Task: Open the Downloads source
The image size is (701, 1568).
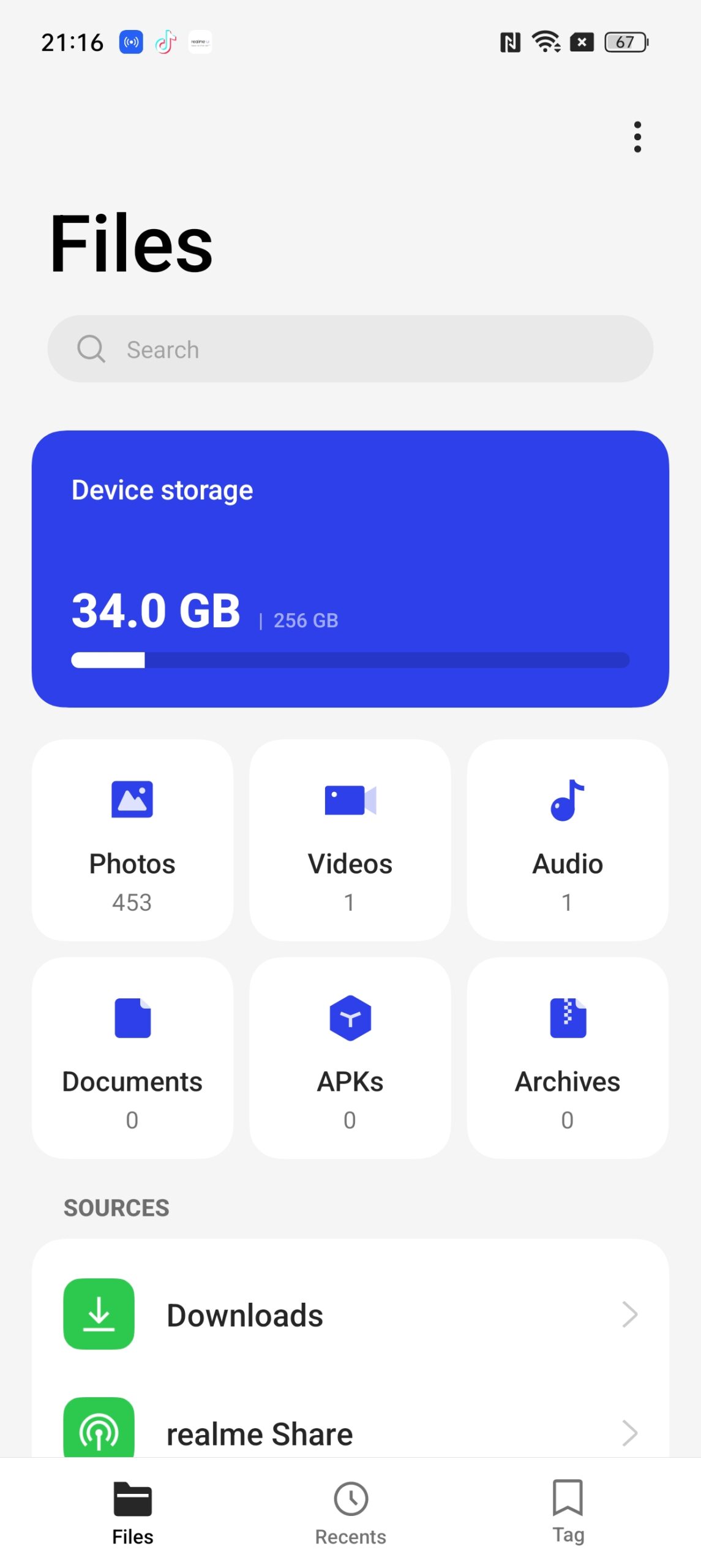Action: [350, 1314]
